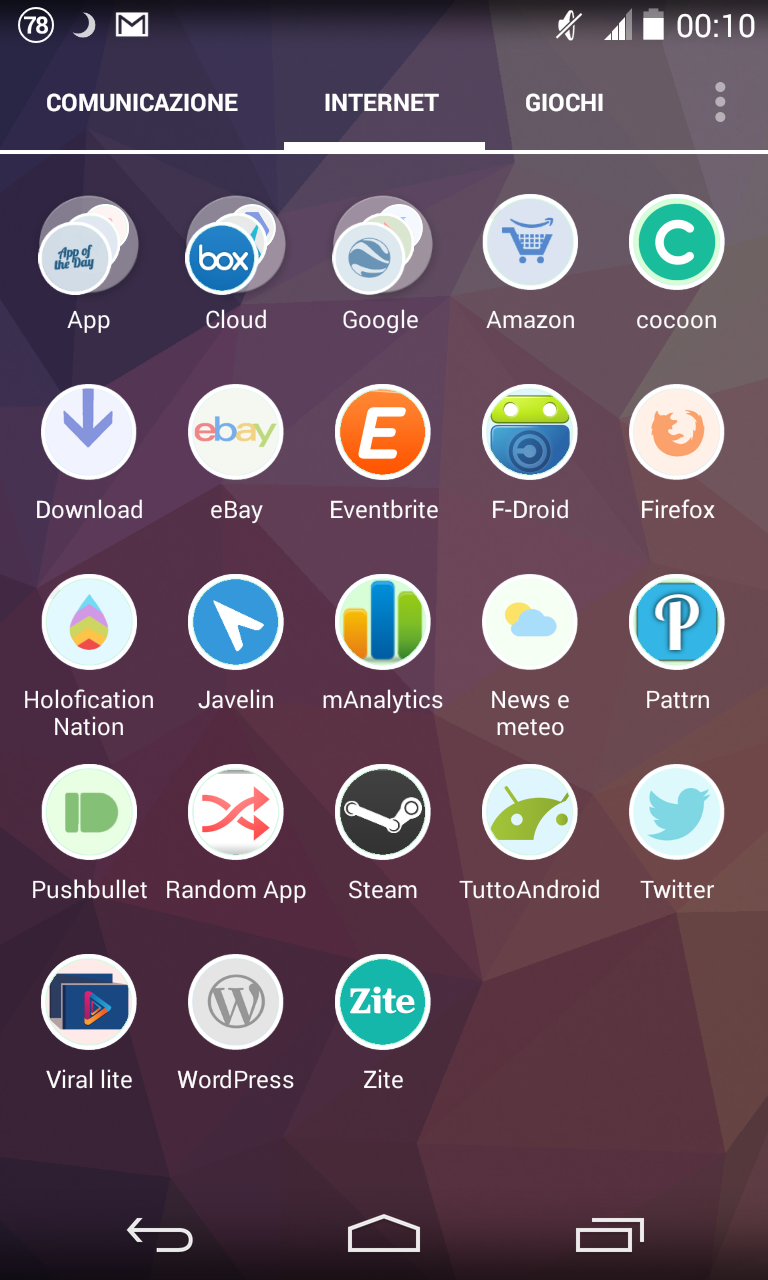
Task: Go to the home screen
Action: (384, 1234)
